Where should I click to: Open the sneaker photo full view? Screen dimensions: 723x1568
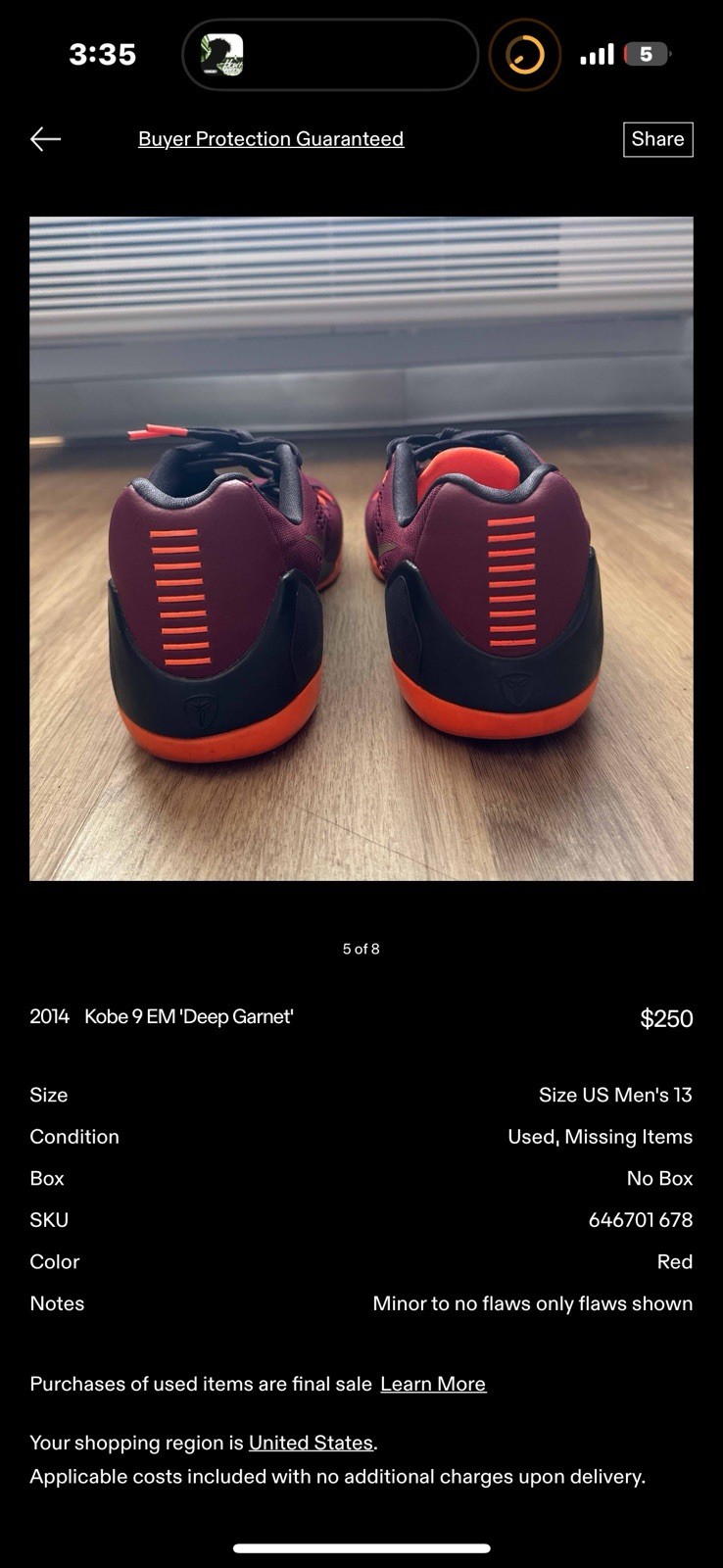pos(361,549)
